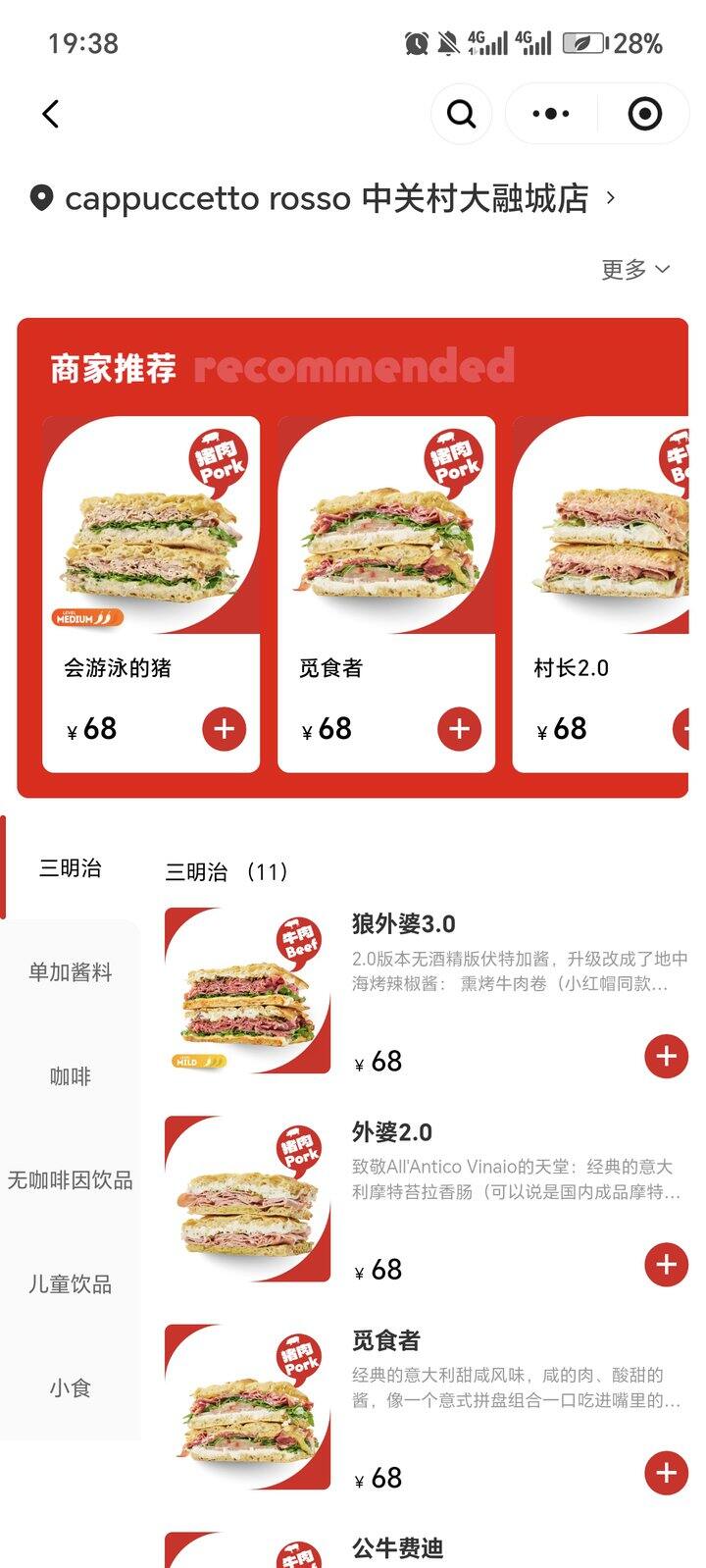Screen dimensions: 706x1568
Task: Switch to 单加酱料 category
Action: click(70, 972)
